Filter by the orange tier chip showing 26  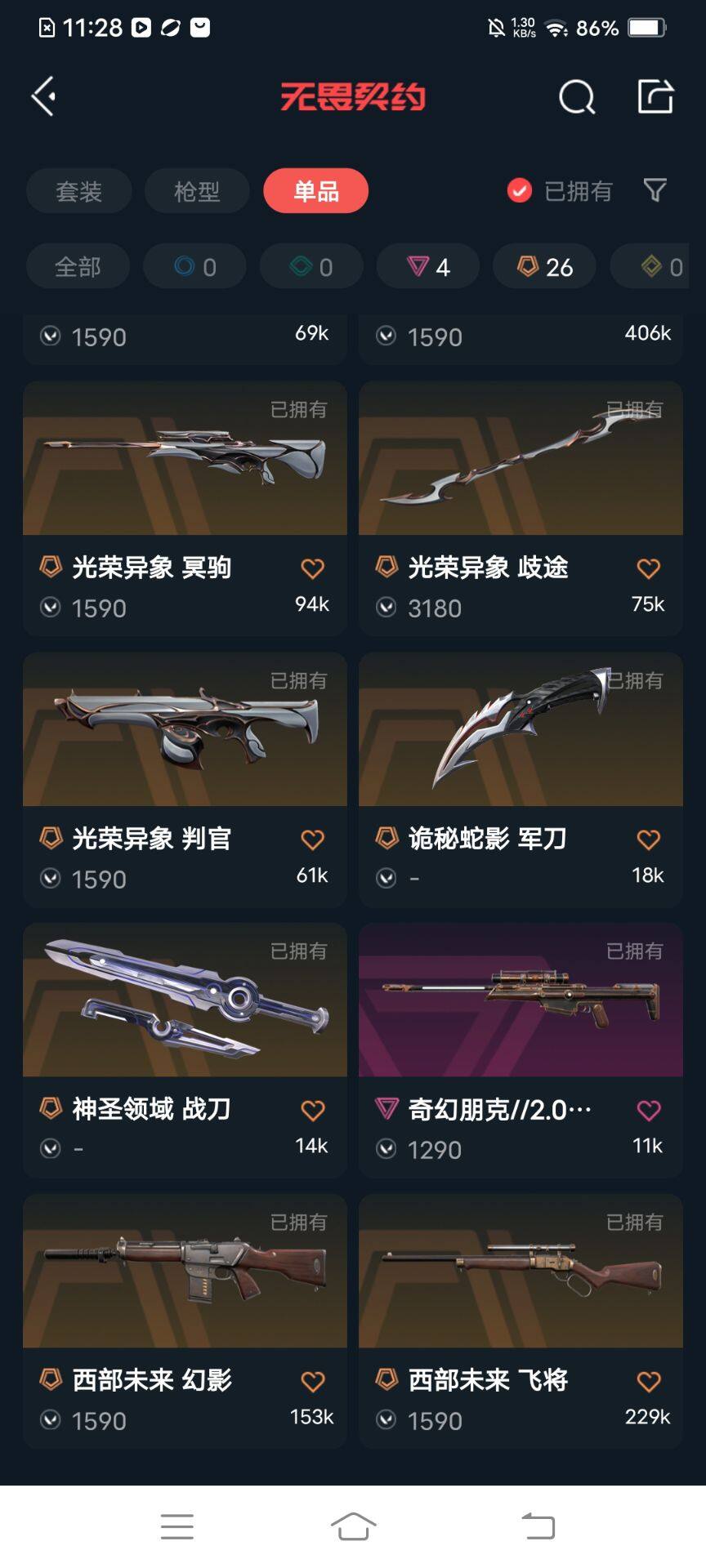click(544, 266)
